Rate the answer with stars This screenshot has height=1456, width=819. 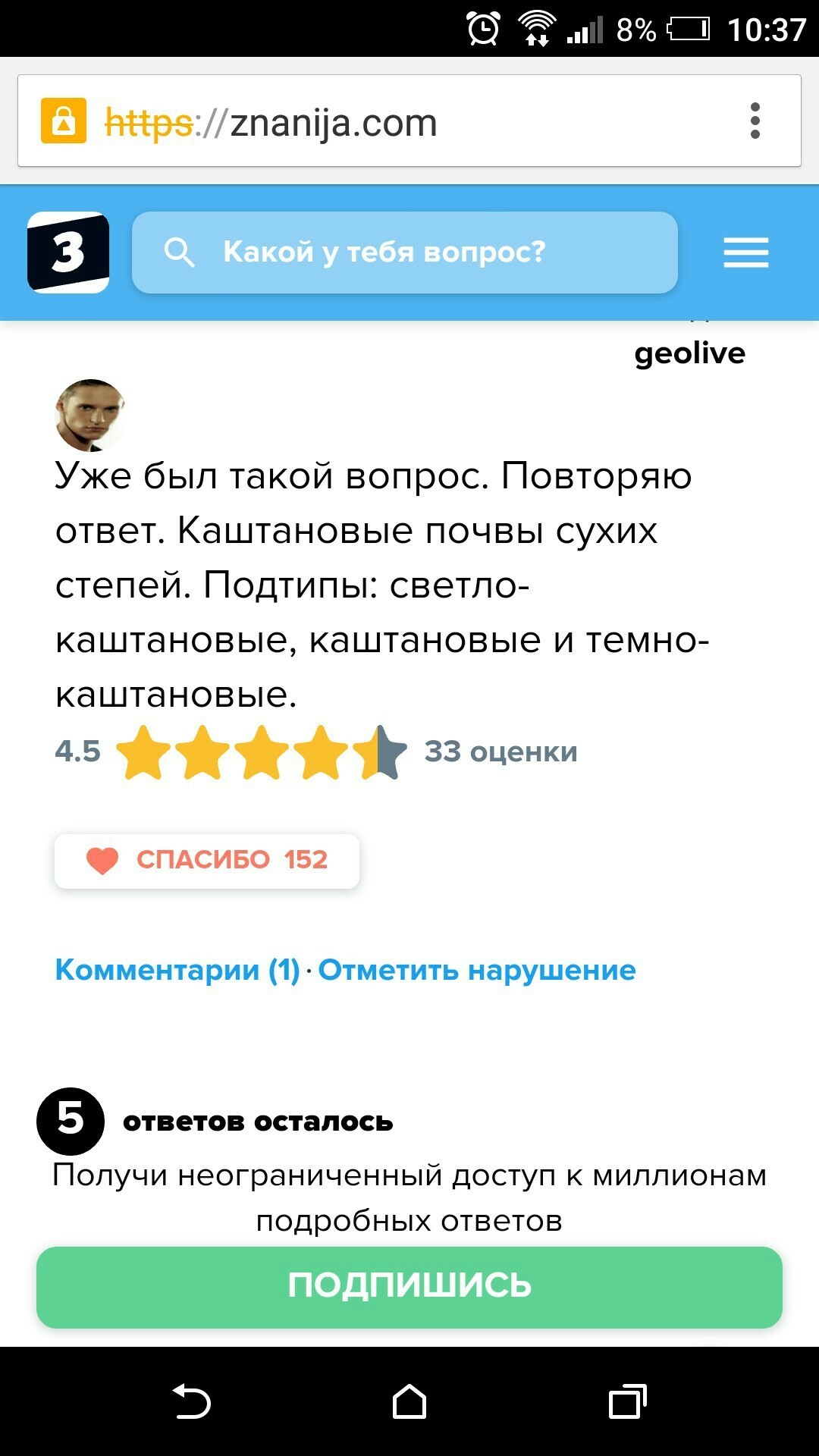coord(262,752)
